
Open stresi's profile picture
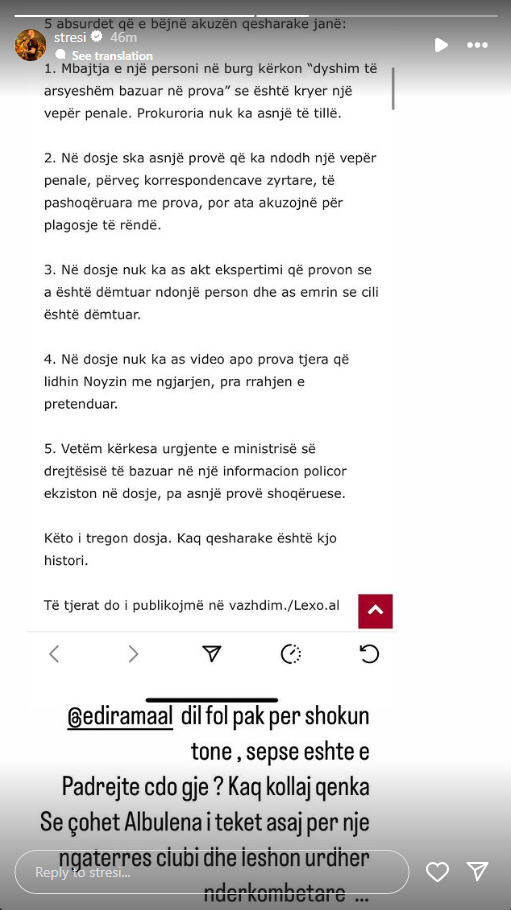click(30, 45)
